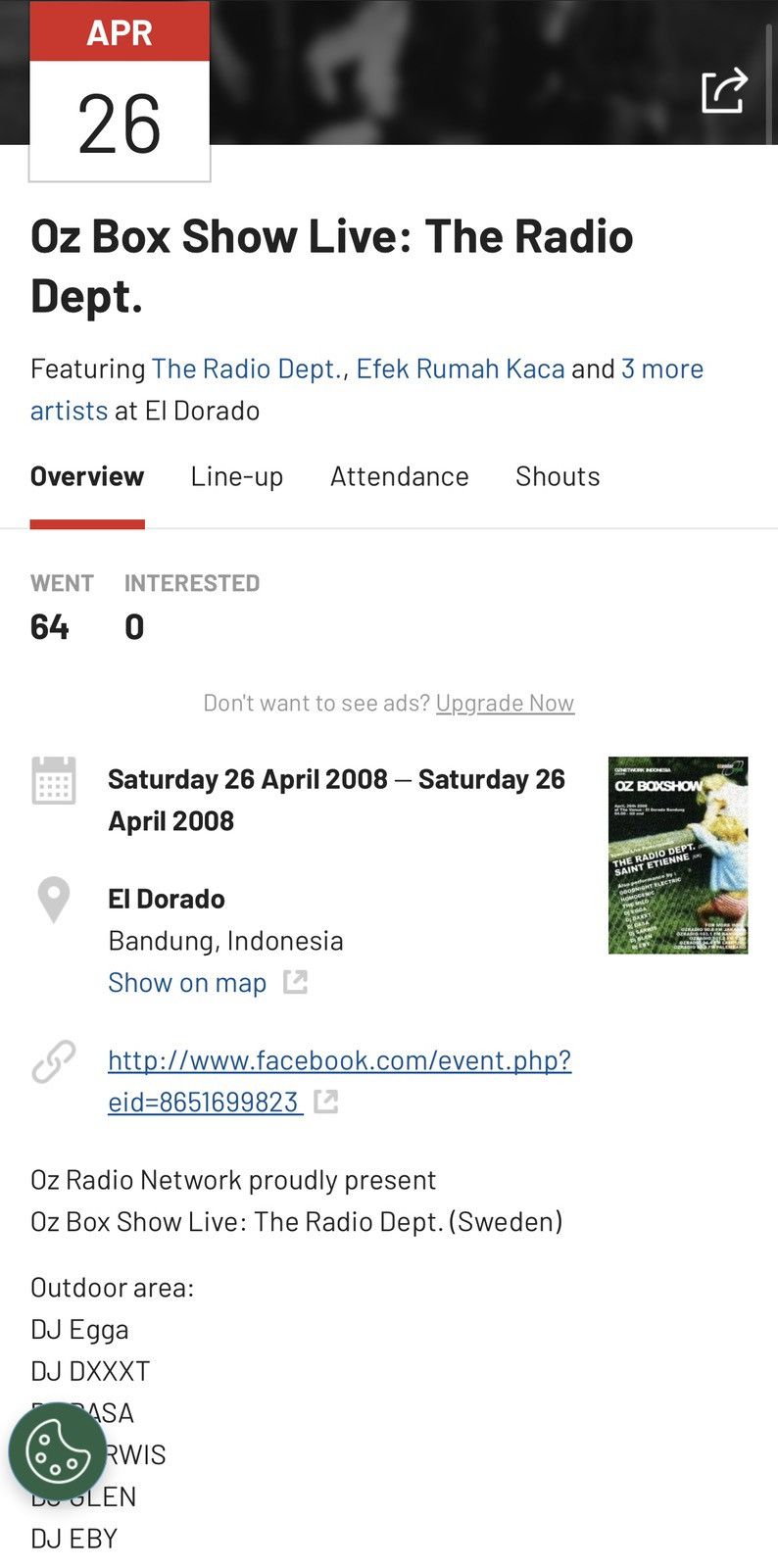Switch to the Shouts tab

pos(558,477)
